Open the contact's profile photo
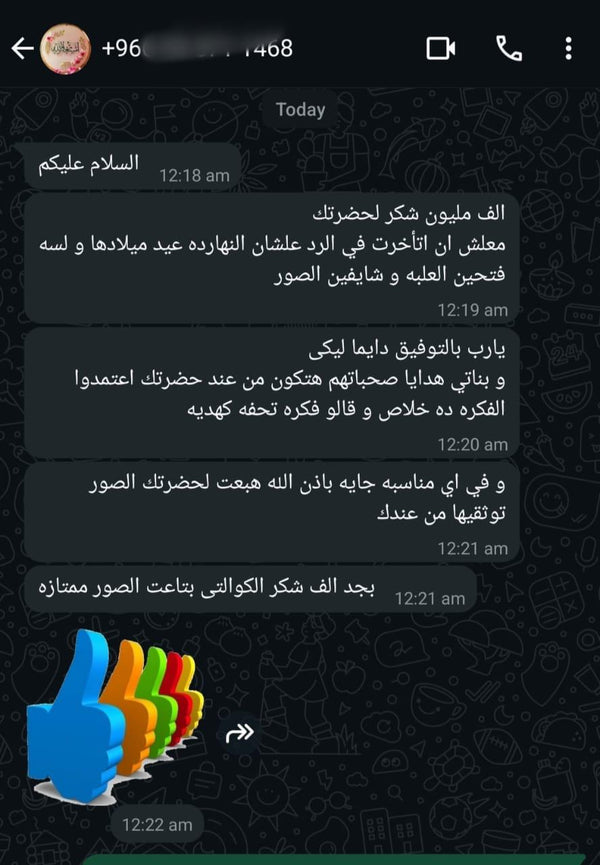 pos(65,48)
